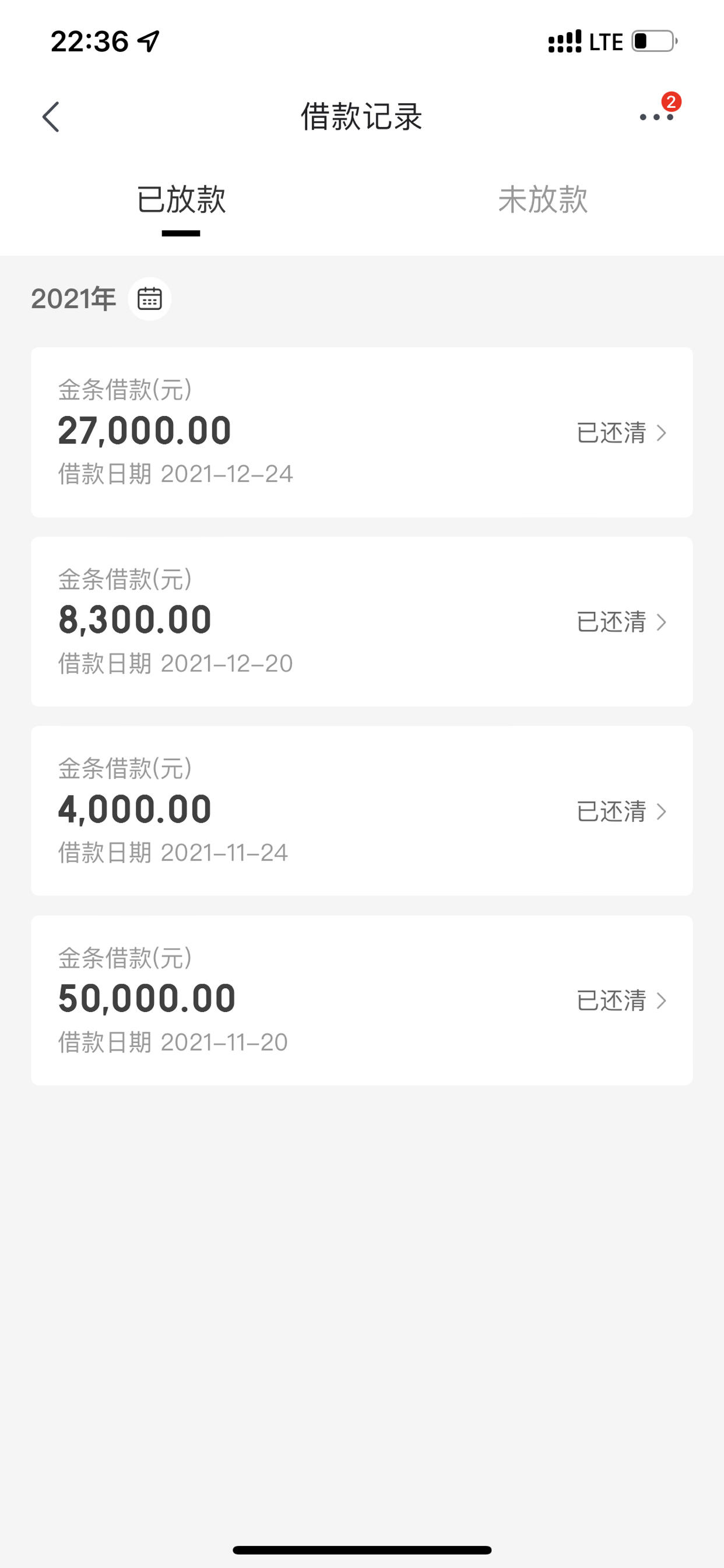Switch to the 未放款 tab
Viewport: 724px width, 1568px height.
point(543,199)
